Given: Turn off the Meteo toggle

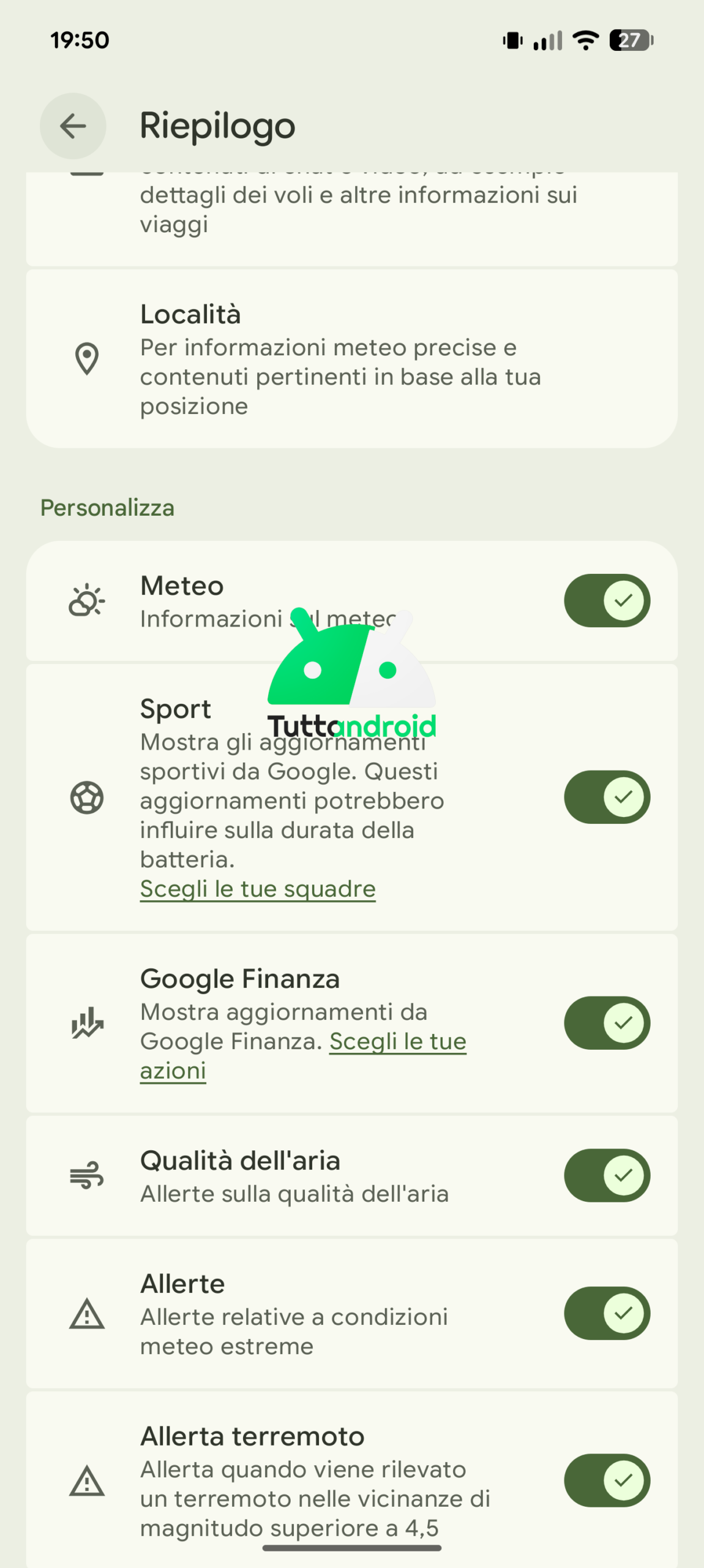Looking at the screenshot, I should [x=607, y=600].
